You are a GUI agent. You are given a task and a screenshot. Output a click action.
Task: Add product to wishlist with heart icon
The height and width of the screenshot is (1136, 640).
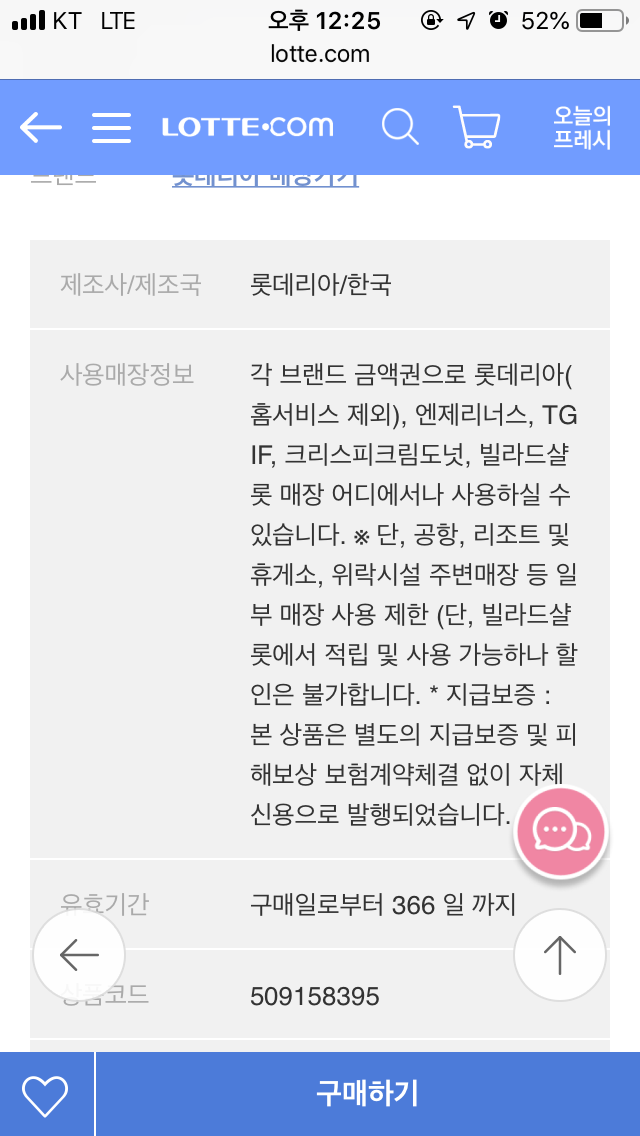[x=46, y=1094]
